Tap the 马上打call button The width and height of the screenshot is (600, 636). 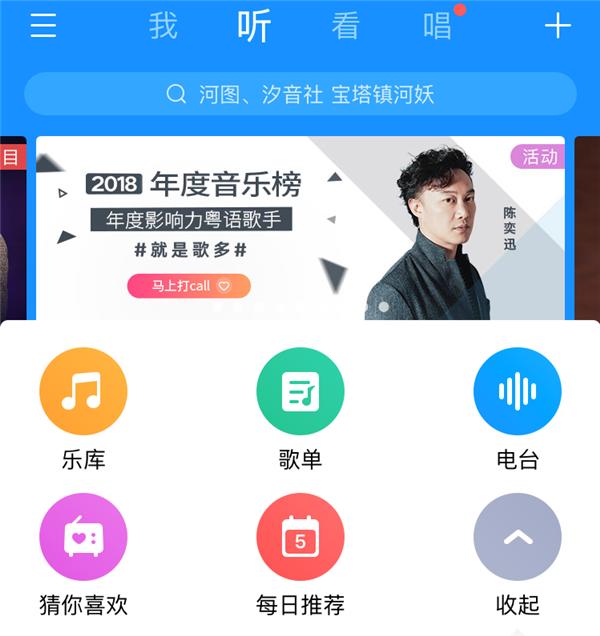188,286
